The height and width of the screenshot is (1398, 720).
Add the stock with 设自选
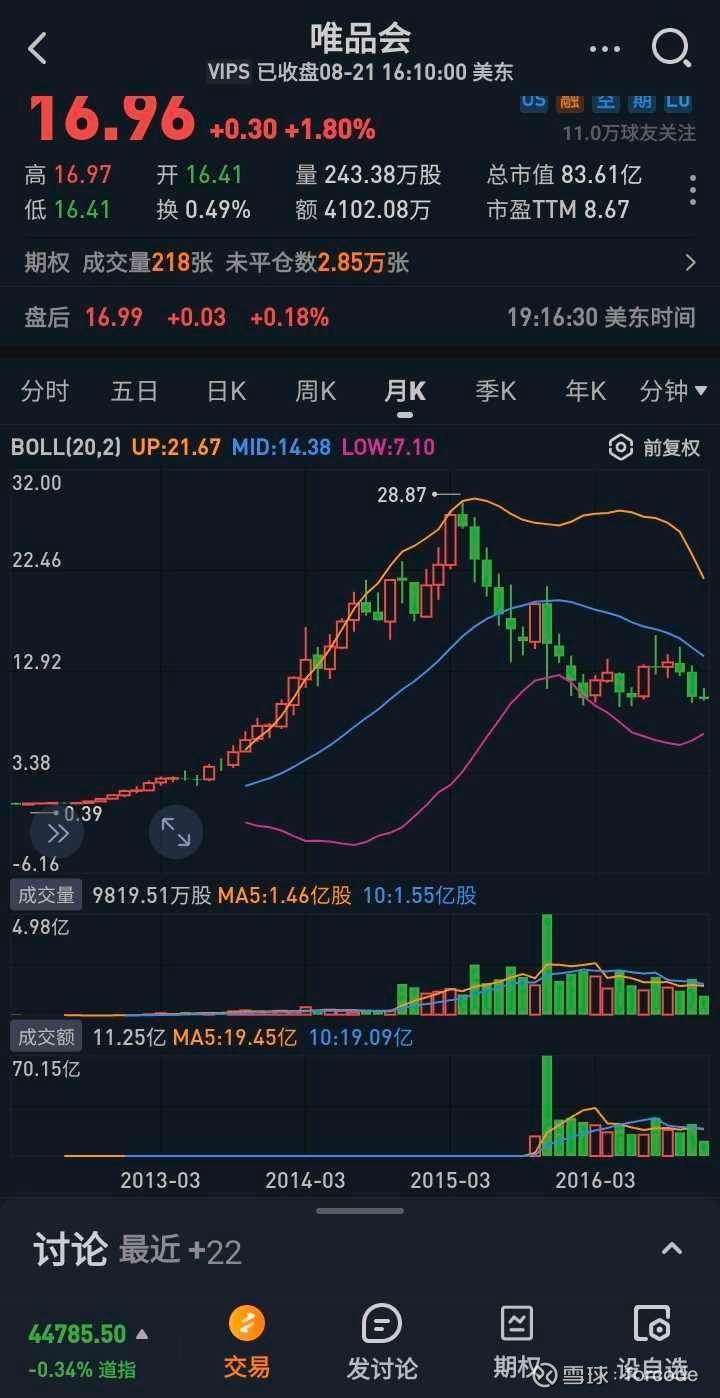(652, 1342)
